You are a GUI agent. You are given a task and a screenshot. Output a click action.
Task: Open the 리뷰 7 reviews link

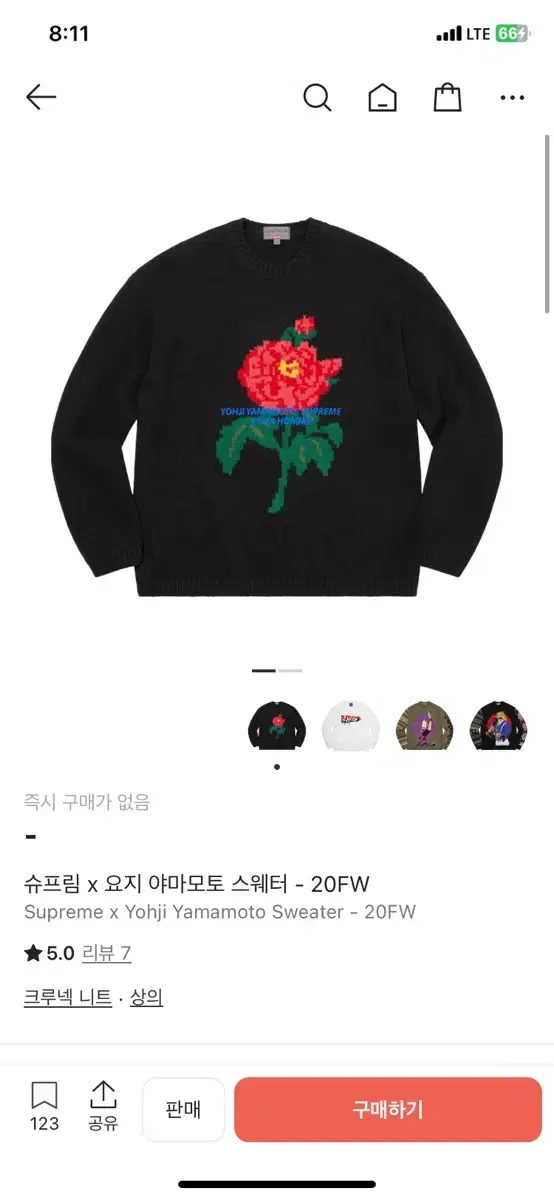pyautogui.click(x=107, y=953)
